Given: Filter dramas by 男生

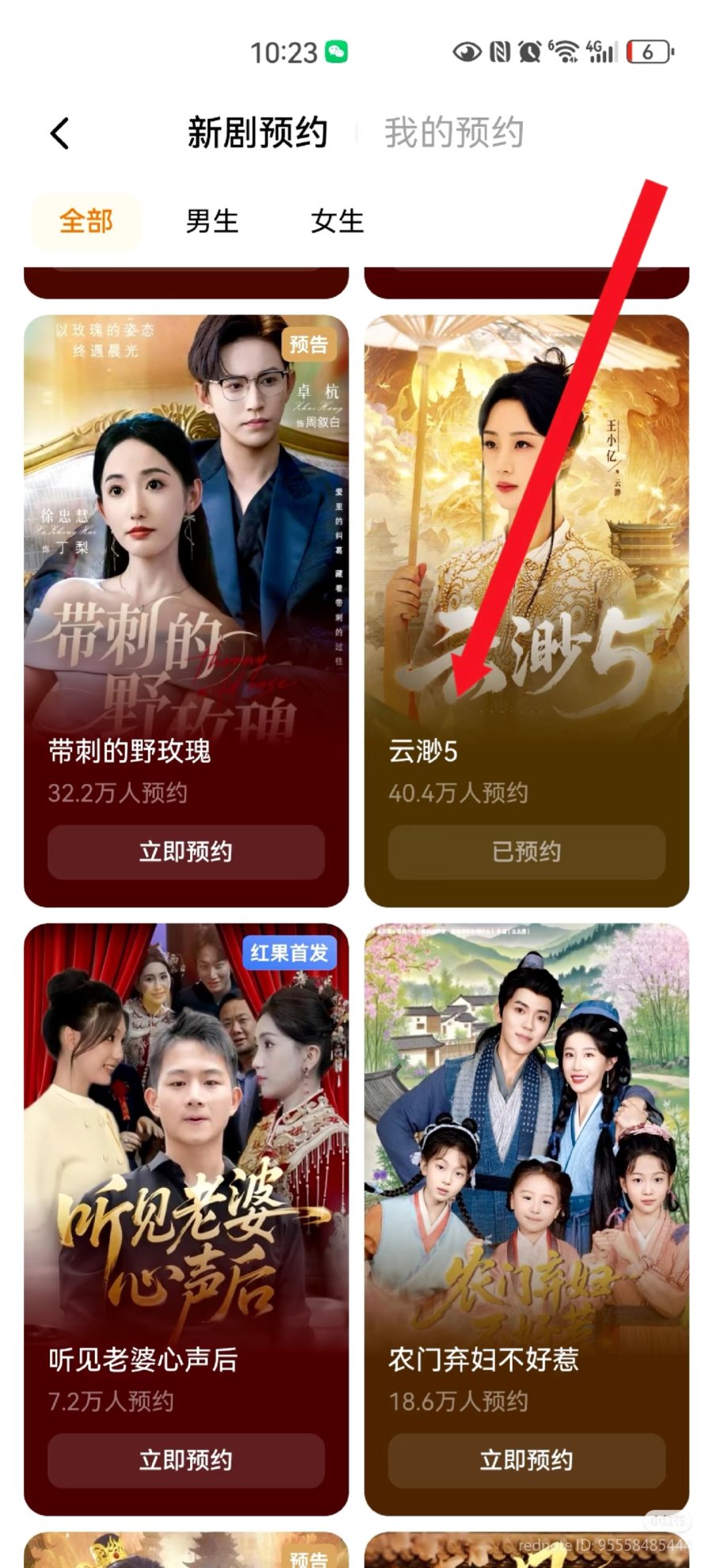Looking at the screenshot, I should coord(212,221).
